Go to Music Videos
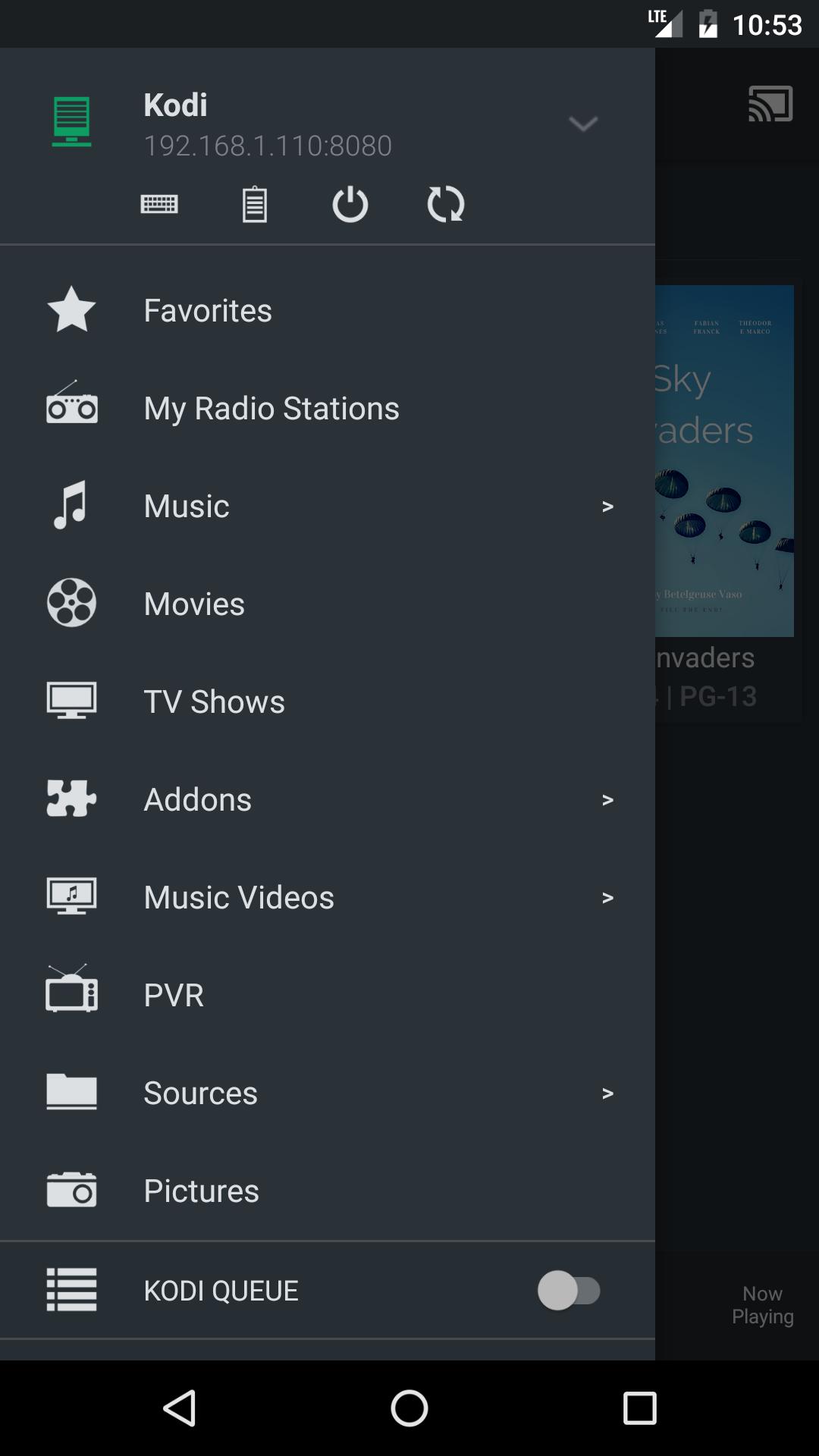Screen dimensions: 819x1456 (x=328, y=897)
